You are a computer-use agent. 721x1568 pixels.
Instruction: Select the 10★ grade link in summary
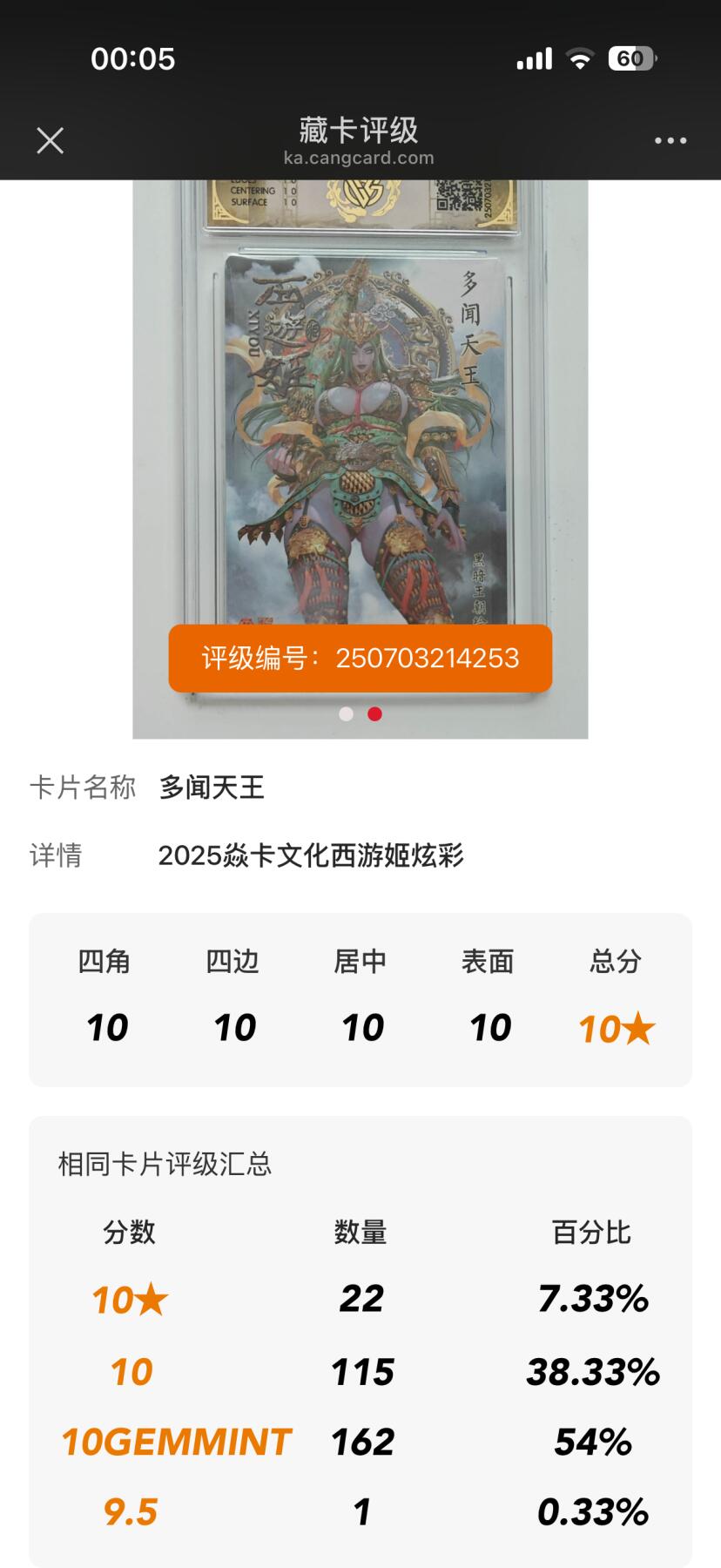click(129, 1300)
